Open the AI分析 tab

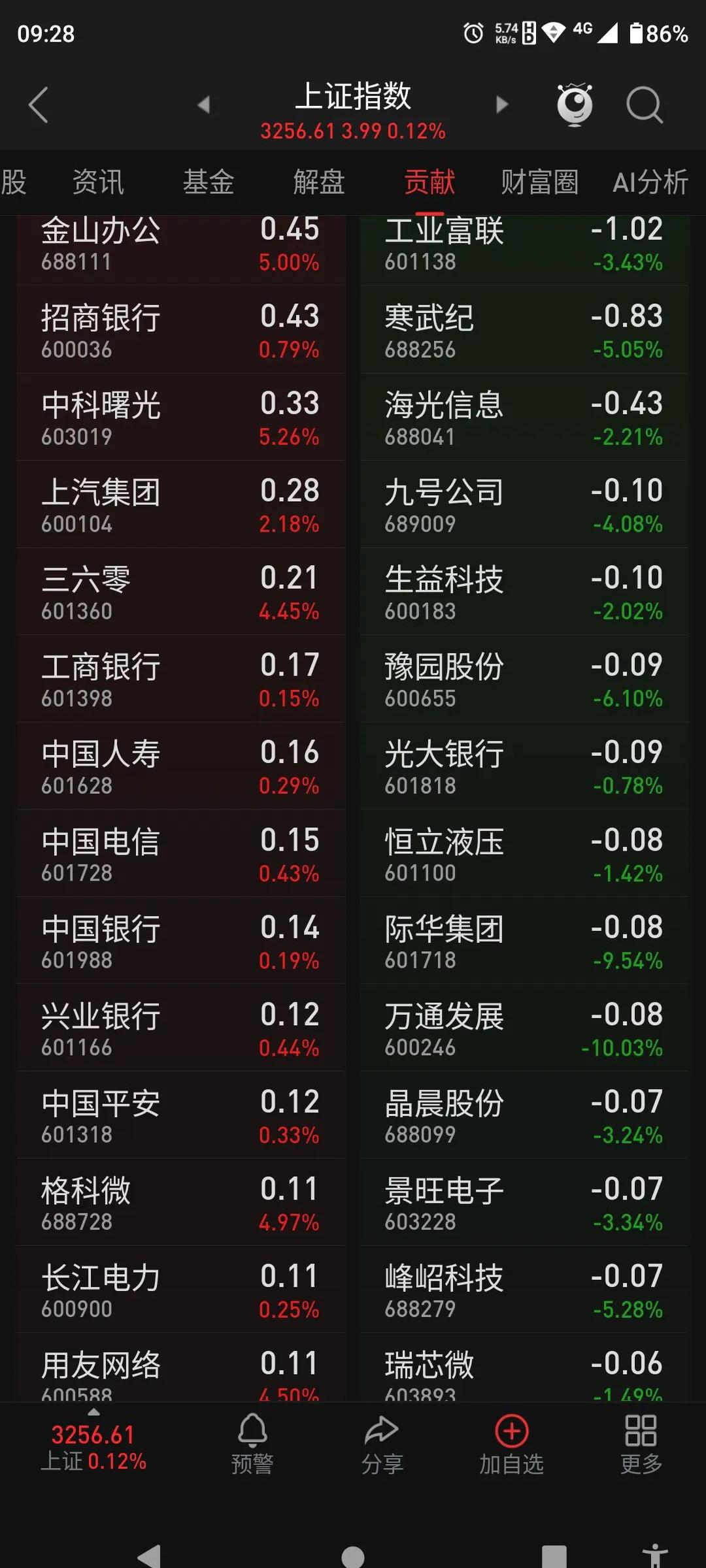(x=650, y=182)
